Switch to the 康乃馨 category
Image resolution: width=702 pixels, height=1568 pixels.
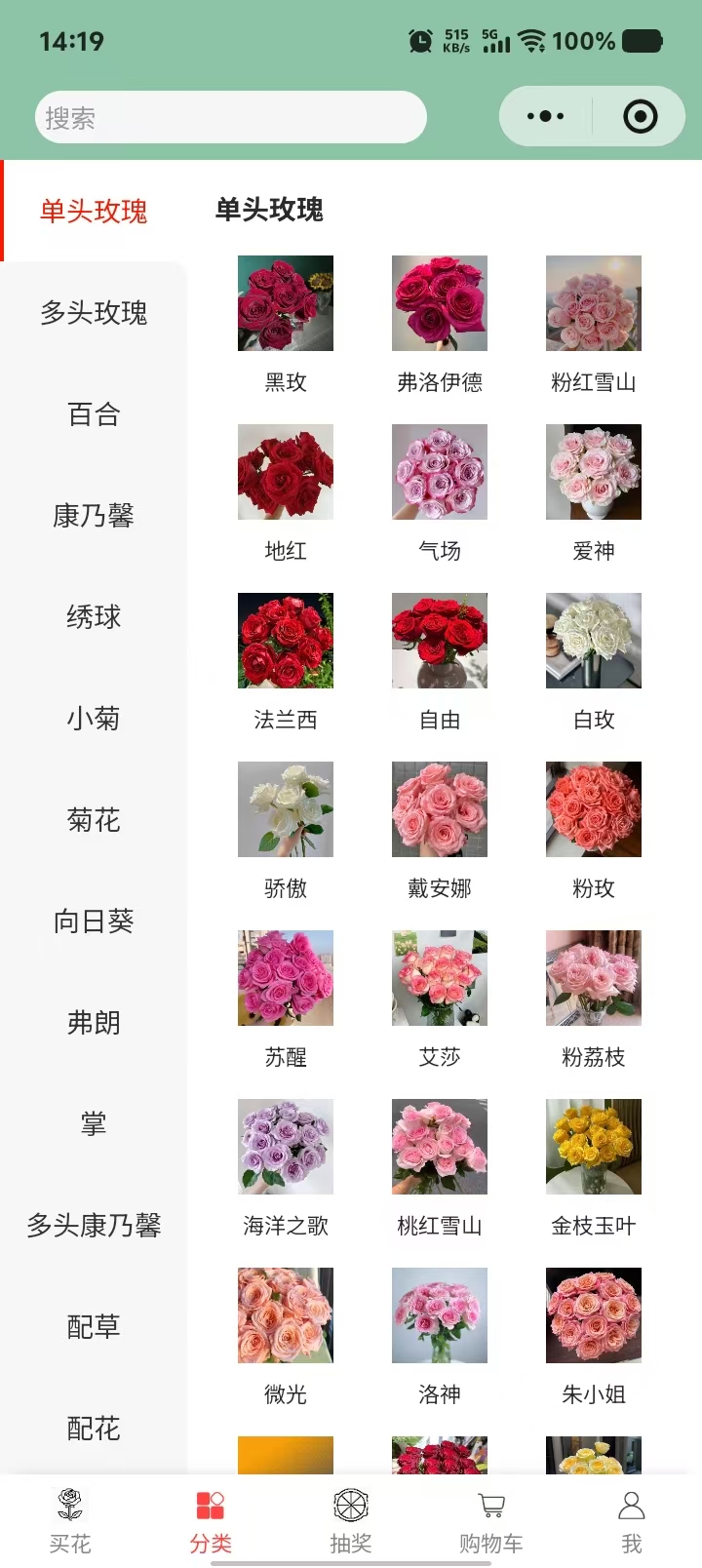pos(94,516)
